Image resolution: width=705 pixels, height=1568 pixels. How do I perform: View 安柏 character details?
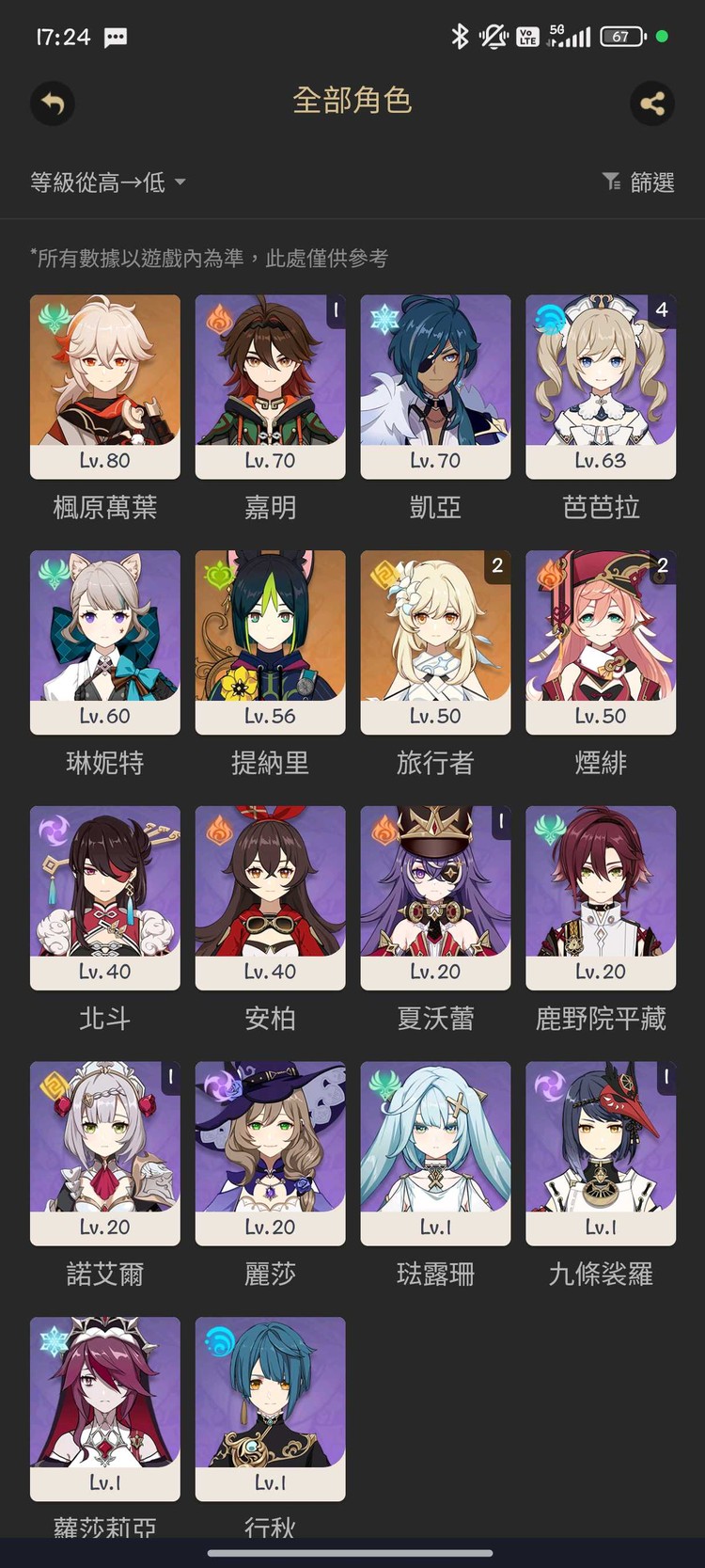pos(270,897)
